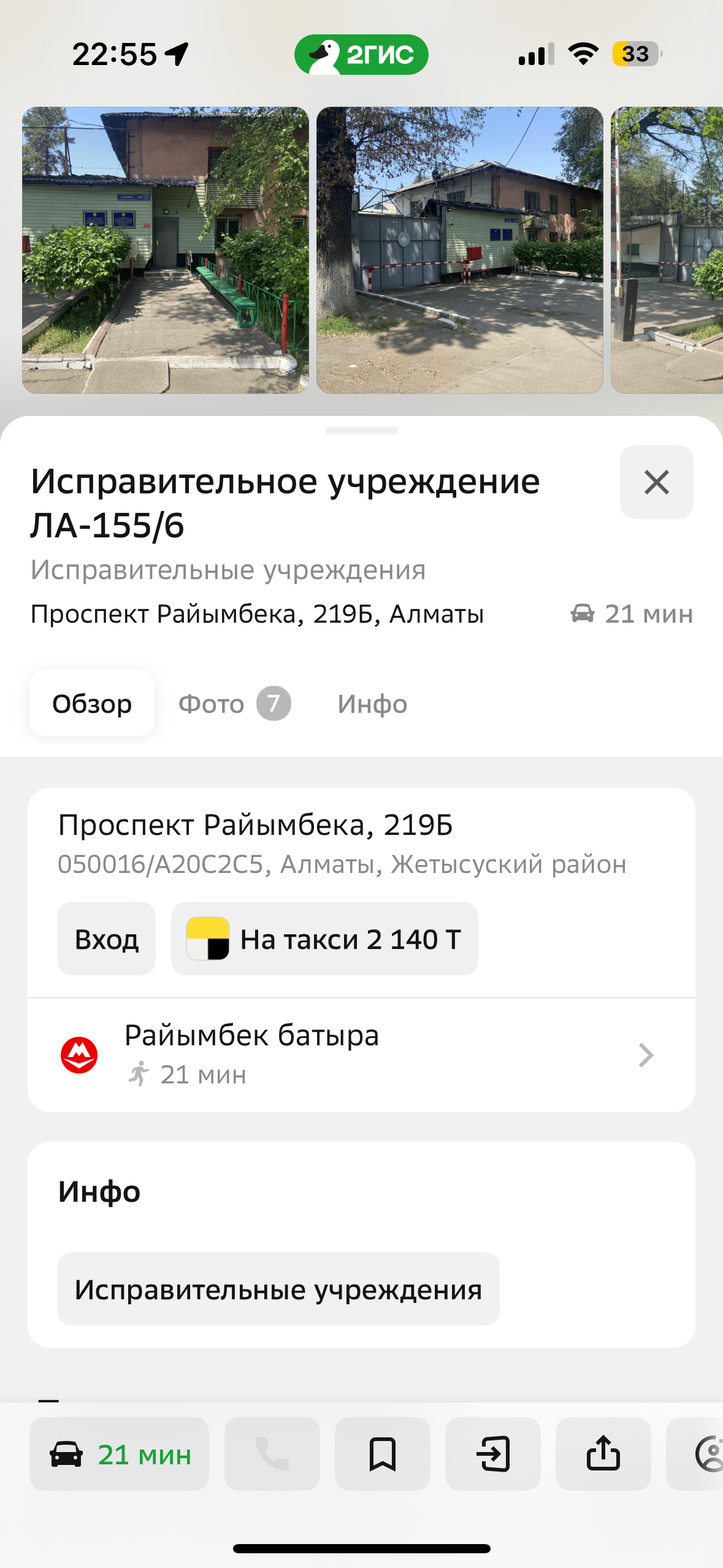Open the second photo with the gate
This screenshot has height=1568, width=723.
pos(459,250)
